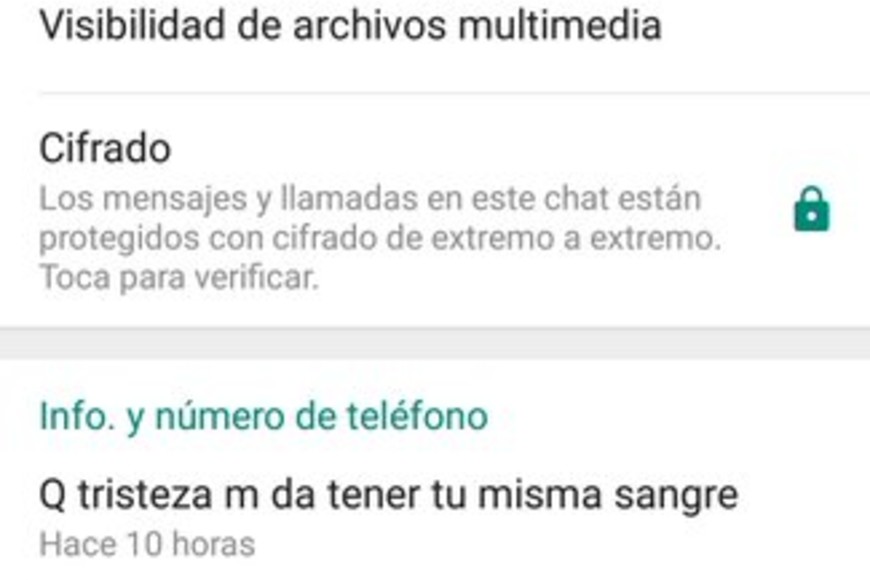This screenshot has width=870, height=580.
Task: Tap the status "Q tristeza m da tener tu misma sangre"
Action: pos(388,494)
